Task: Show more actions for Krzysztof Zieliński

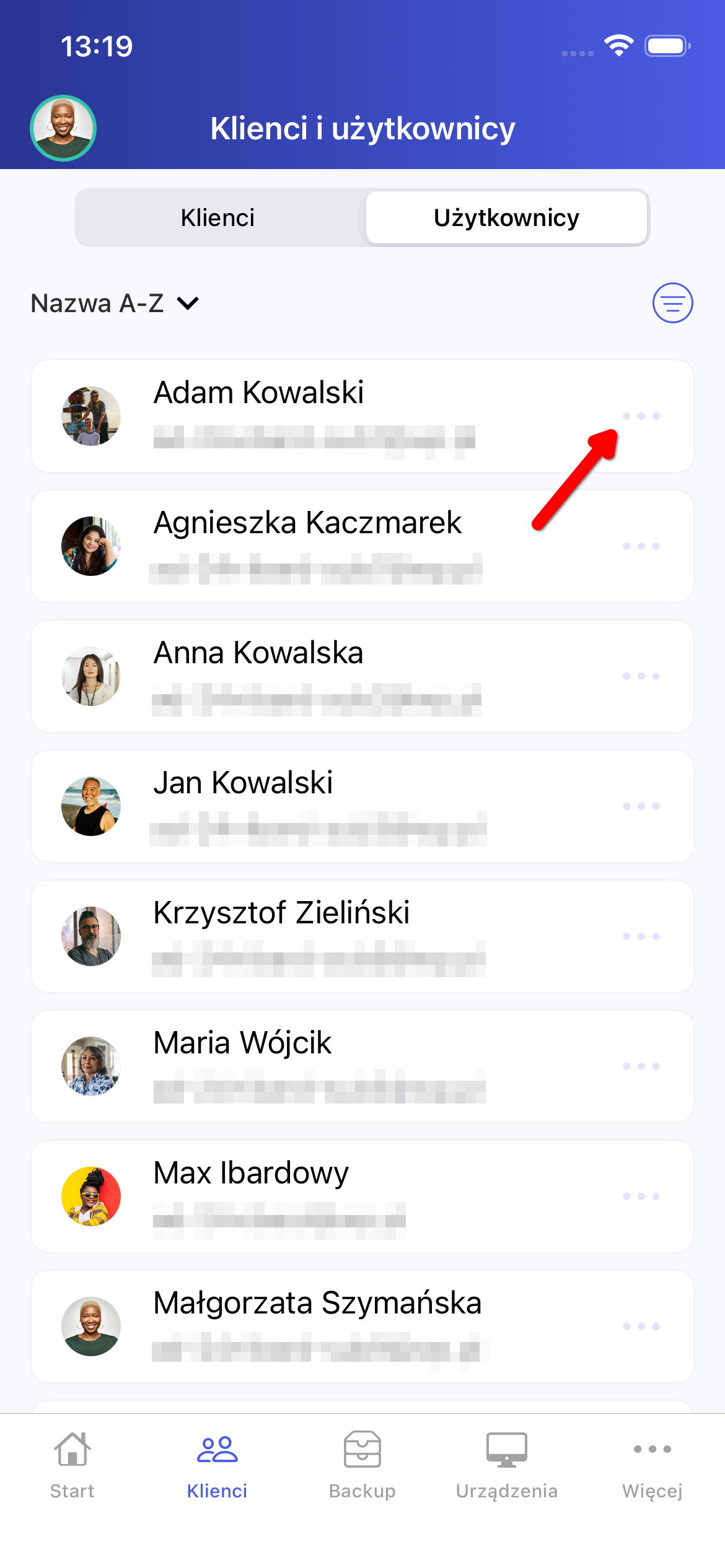Action: pos(641,936)
